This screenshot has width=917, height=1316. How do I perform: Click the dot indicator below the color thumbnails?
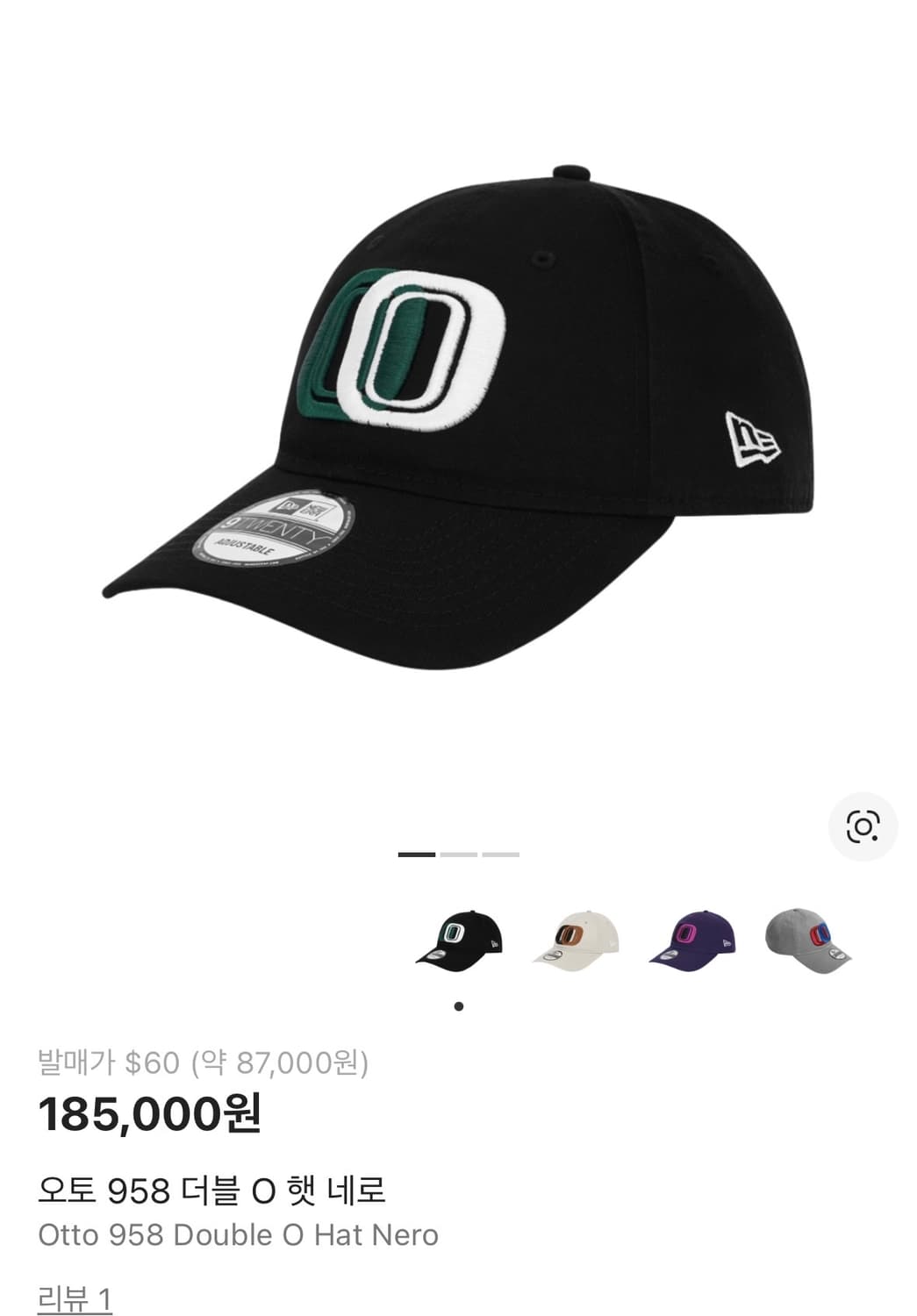tap(459, 1005)
